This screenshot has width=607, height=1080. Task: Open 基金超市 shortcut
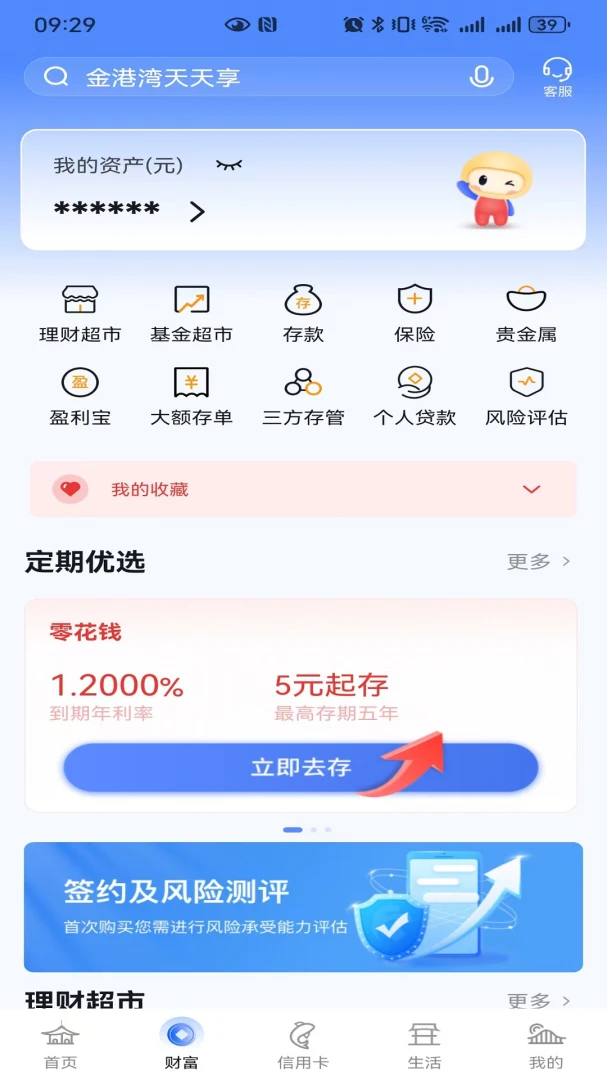point(191,313)
